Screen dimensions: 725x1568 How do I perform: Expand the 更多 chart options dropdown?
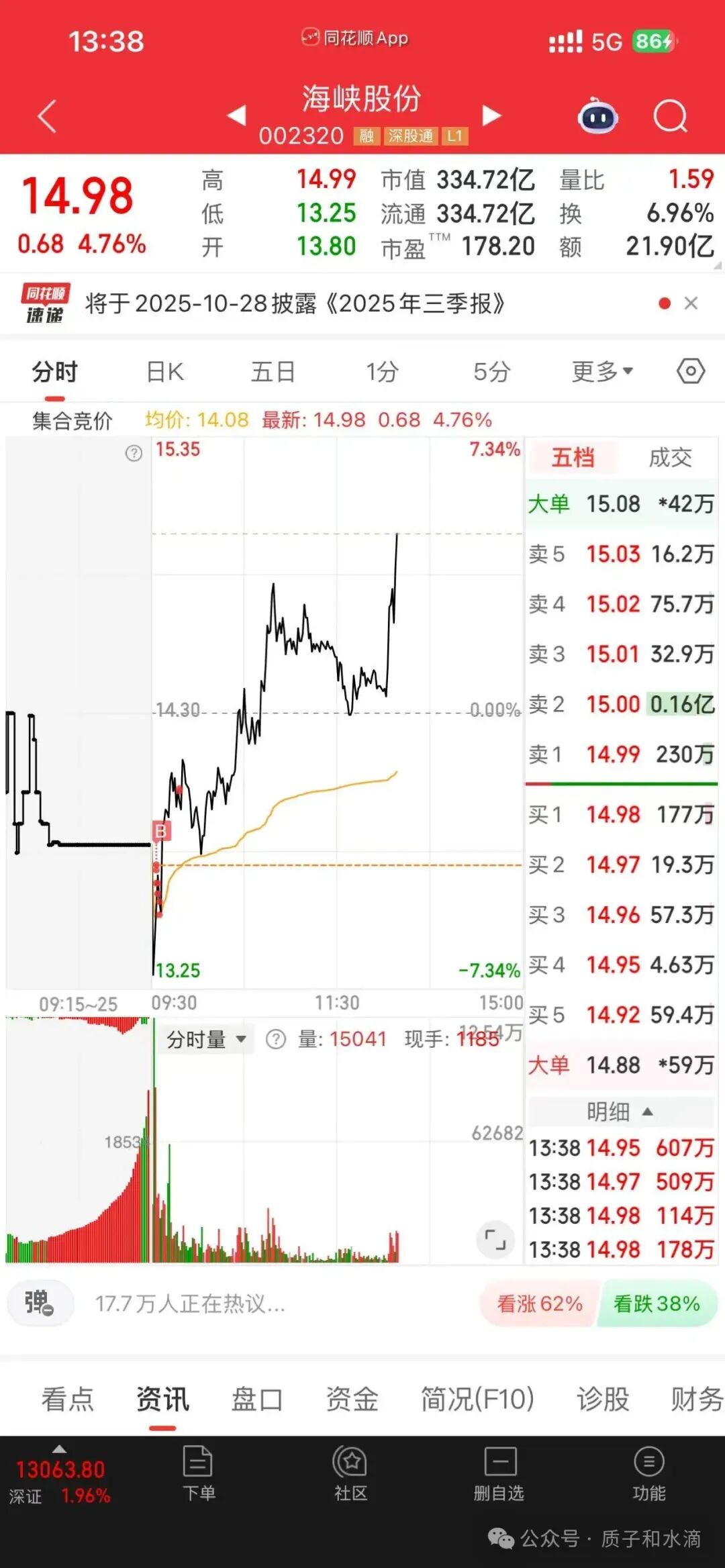602,371
